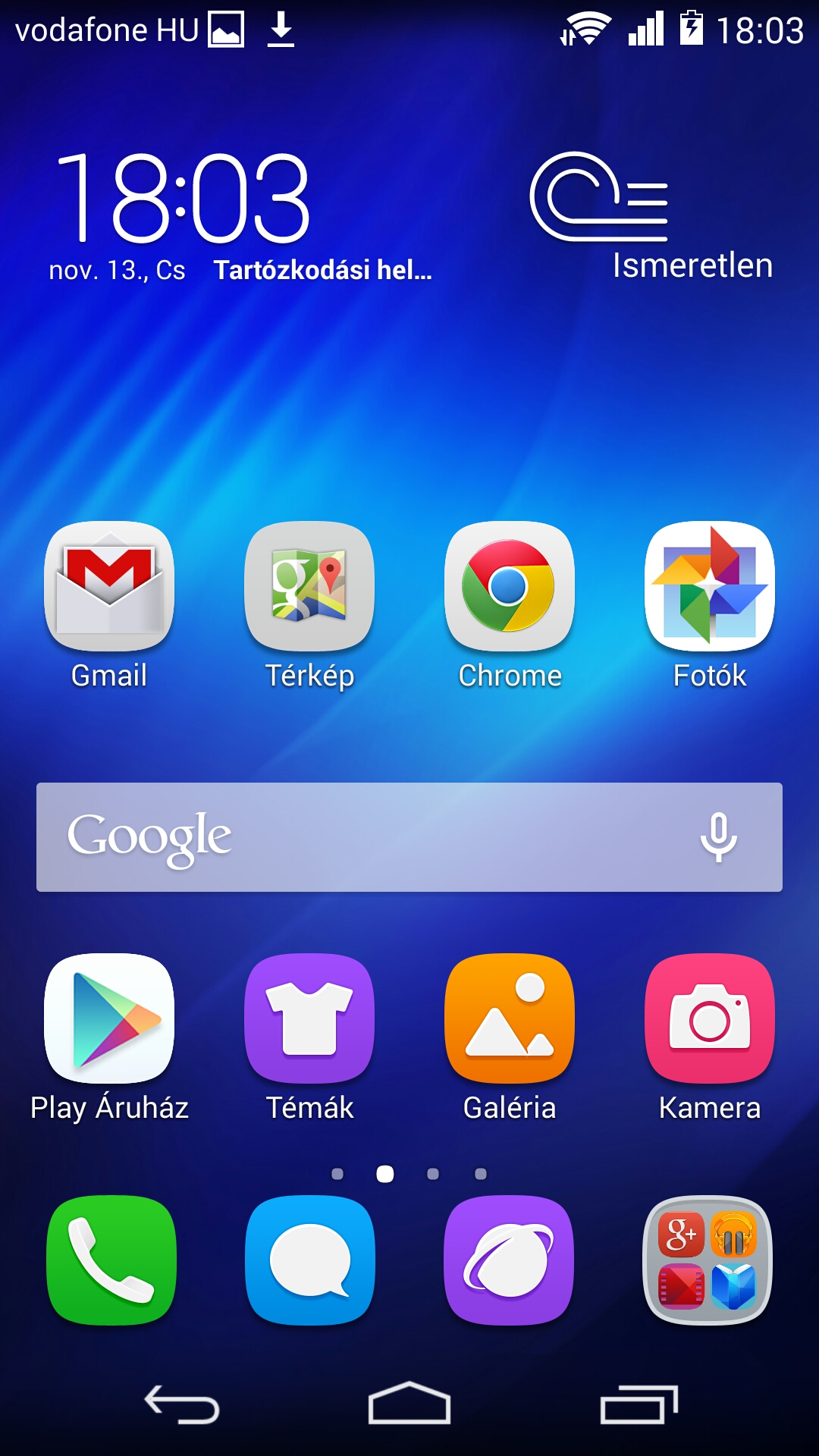Tap the Tartózkodási hely location text
The width and height of the screenshot is (819, 1456).
[322, 270]
